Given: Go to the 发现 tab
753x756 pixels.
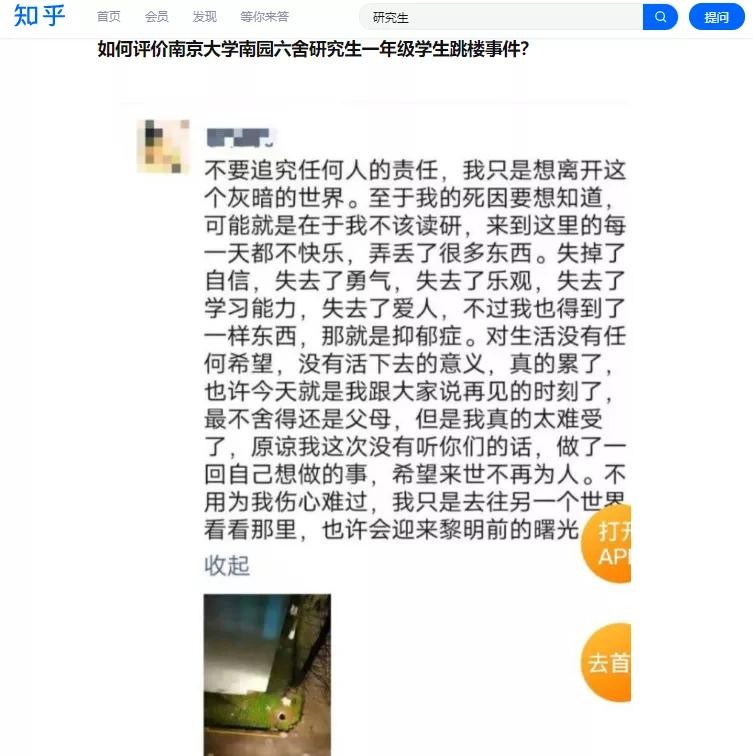Looking at the screenshot, I should (x=204, y=17).
